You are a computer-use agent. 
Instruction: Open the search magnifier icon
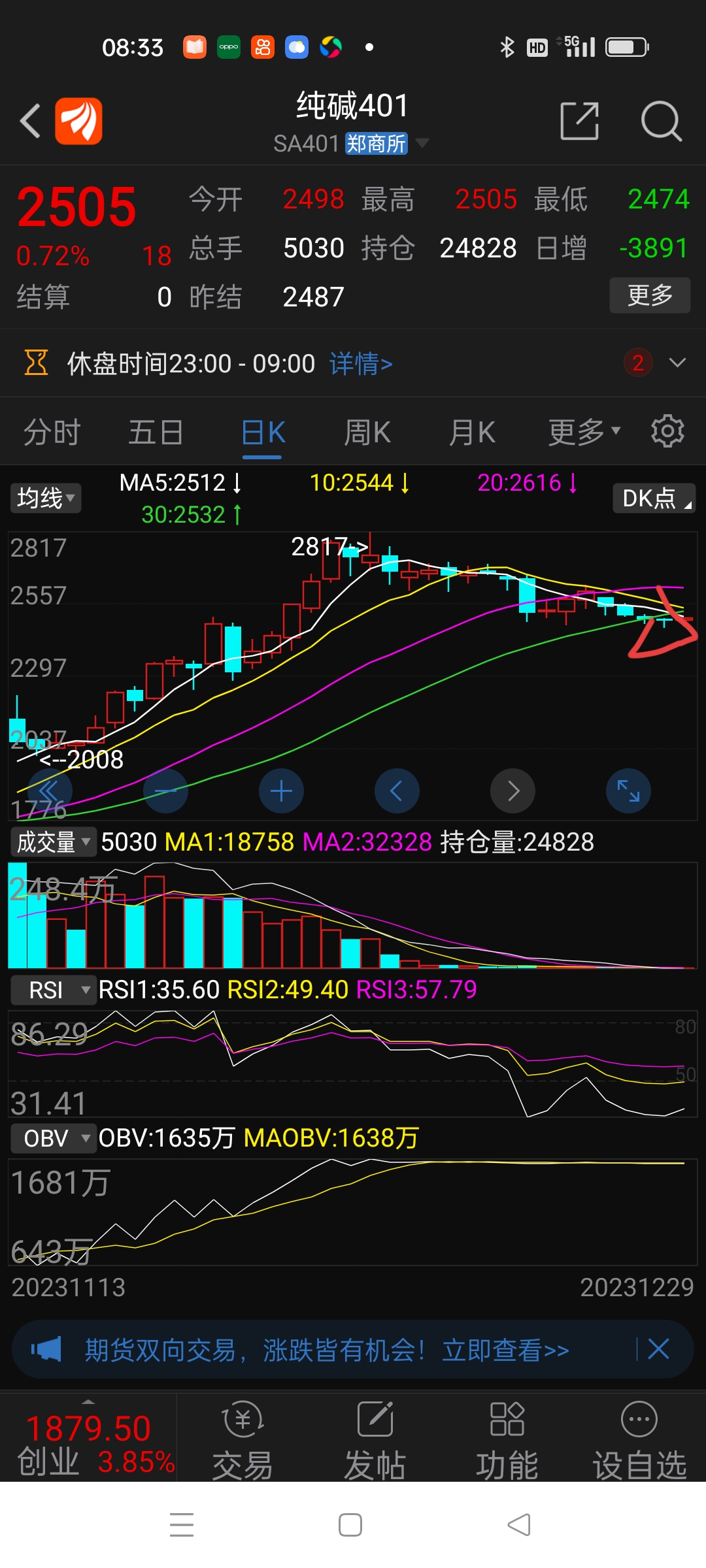point(661,121)
